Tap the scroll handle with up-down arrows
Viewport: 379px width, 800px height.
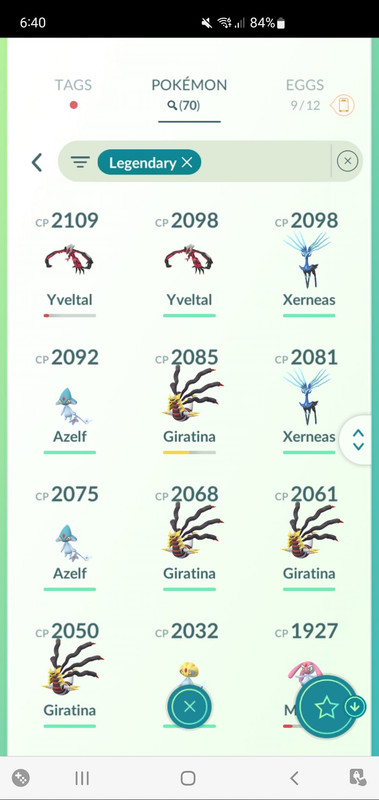pyautogui.click(x=359, y=439)
